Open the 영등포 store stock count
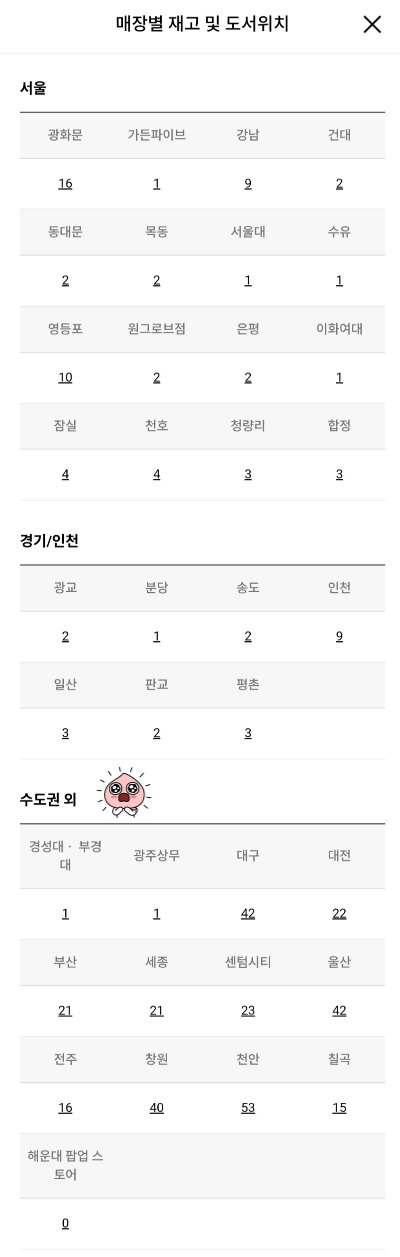 [65, 378]
